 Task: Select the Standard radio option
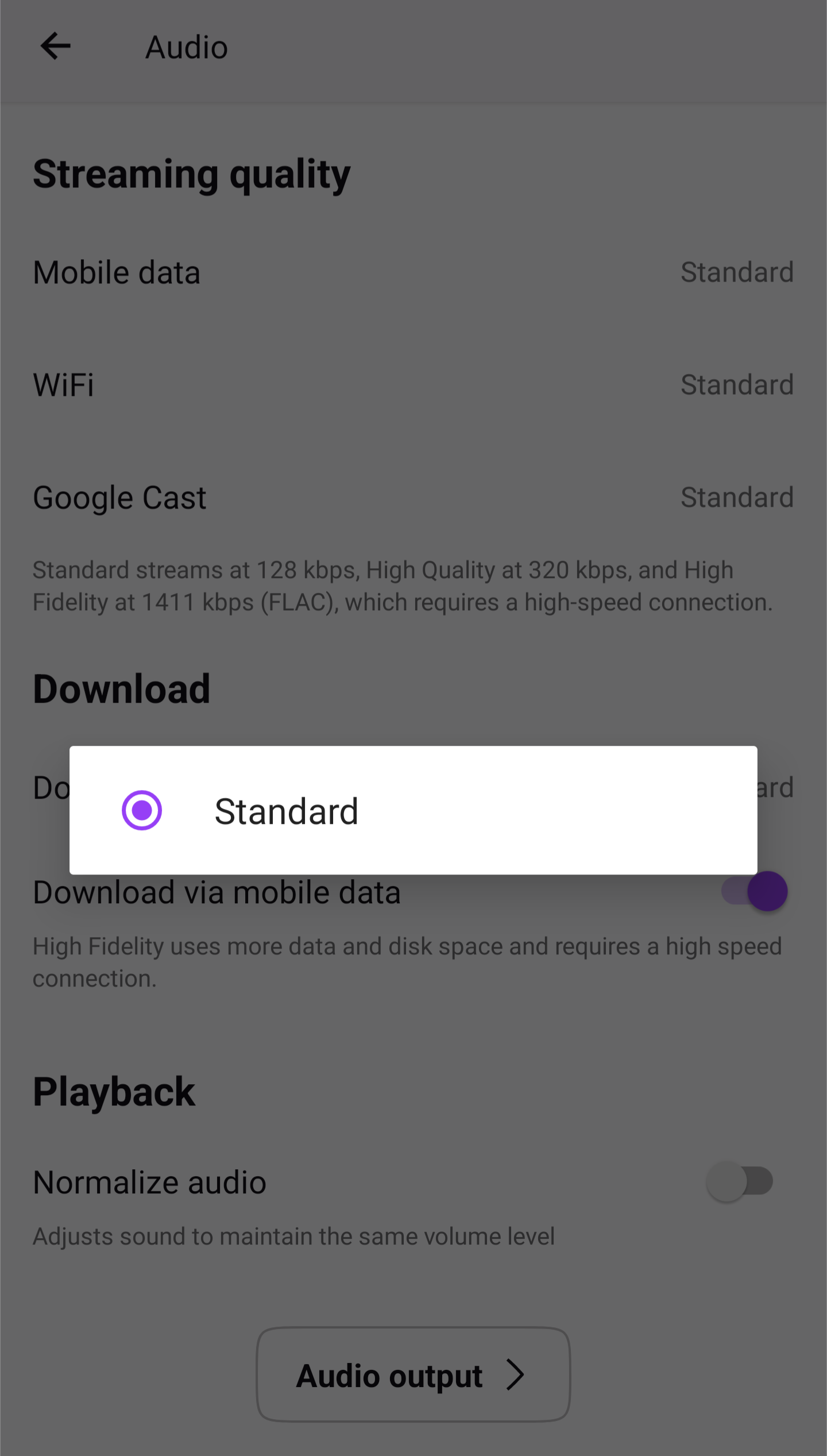pyautogui.click(x=142, y=810)
